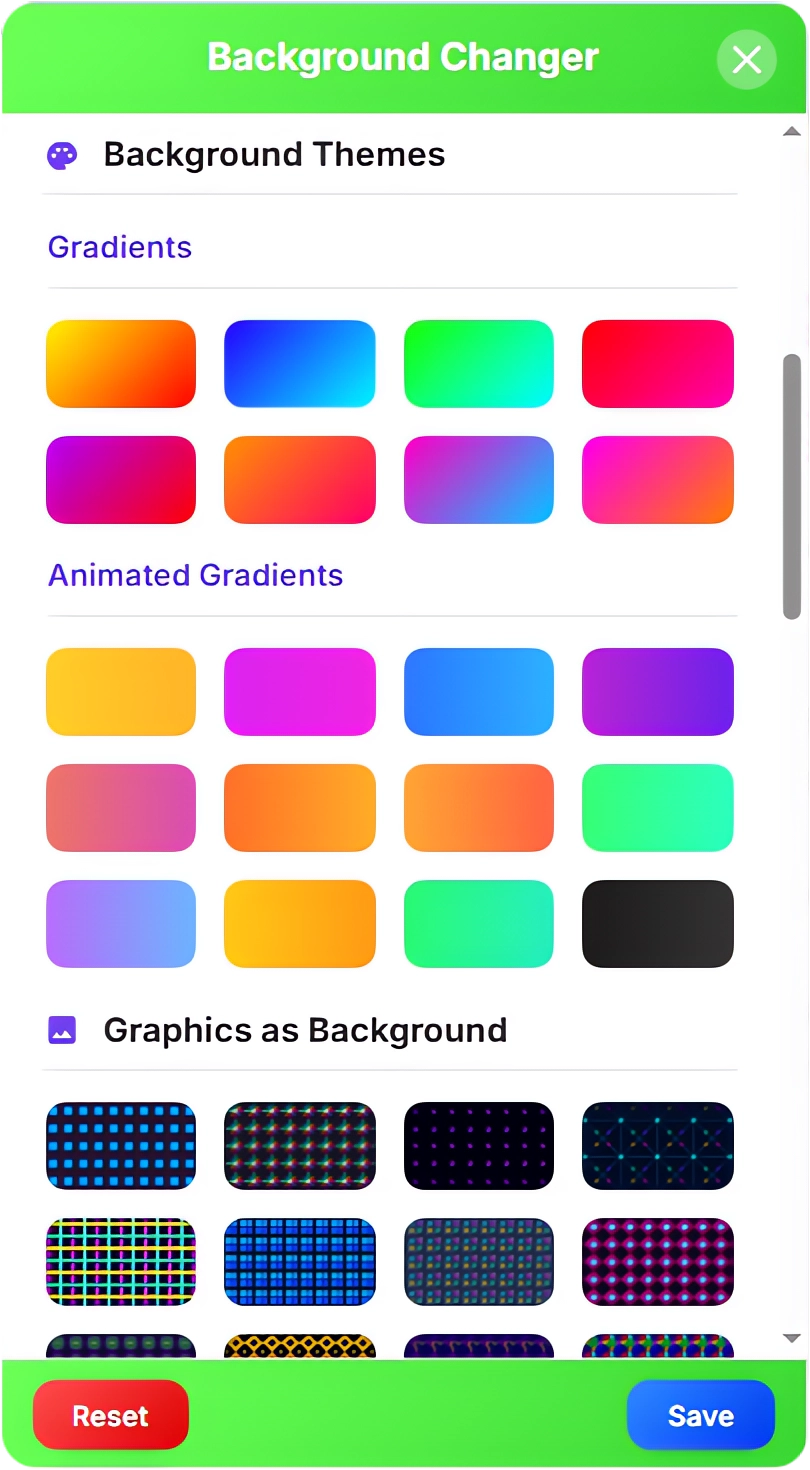Screen dimensions: 810x1470
Task: Select the purple-to-red gradient swatch
Action: 120,480
